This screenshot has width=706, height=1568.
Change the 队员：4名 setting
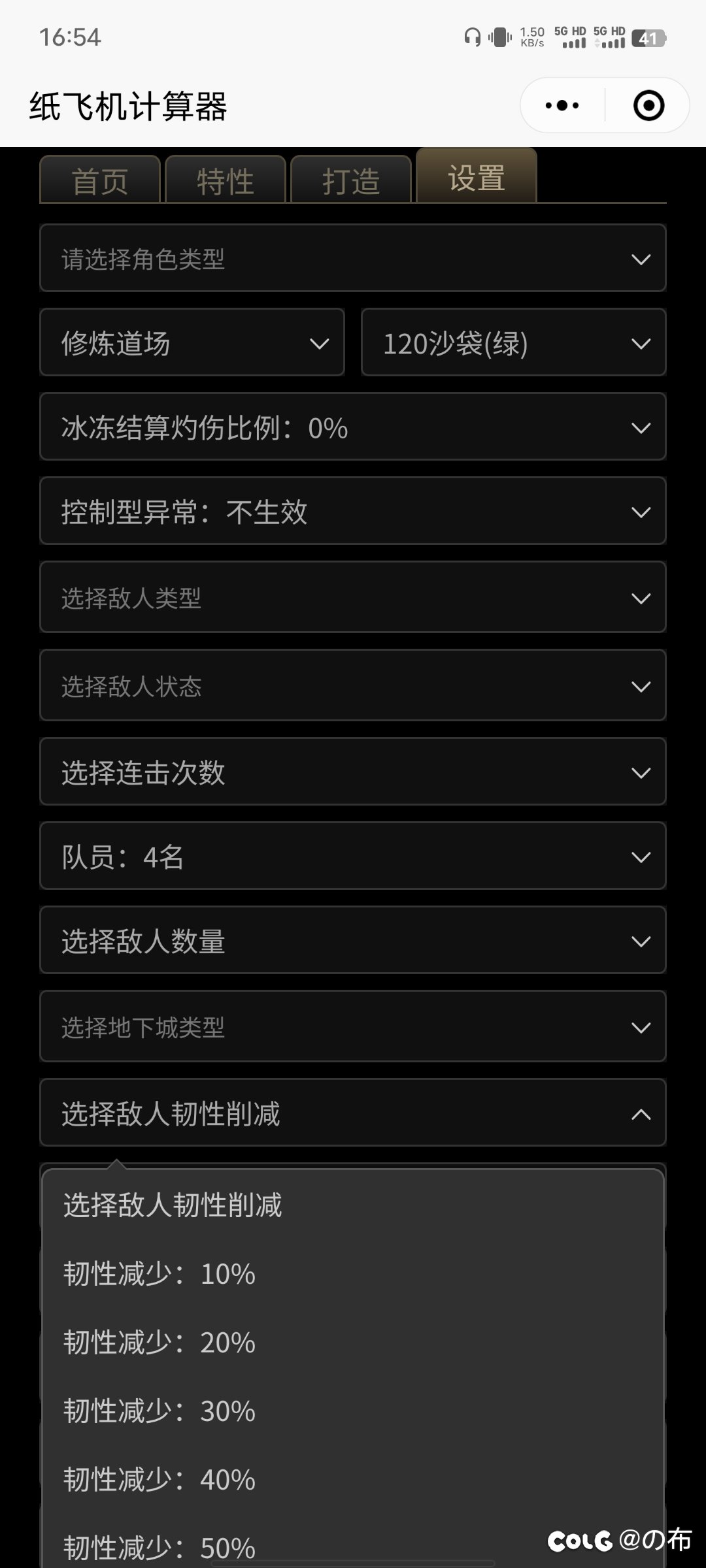pyautogui.click(x=353, y=857)
